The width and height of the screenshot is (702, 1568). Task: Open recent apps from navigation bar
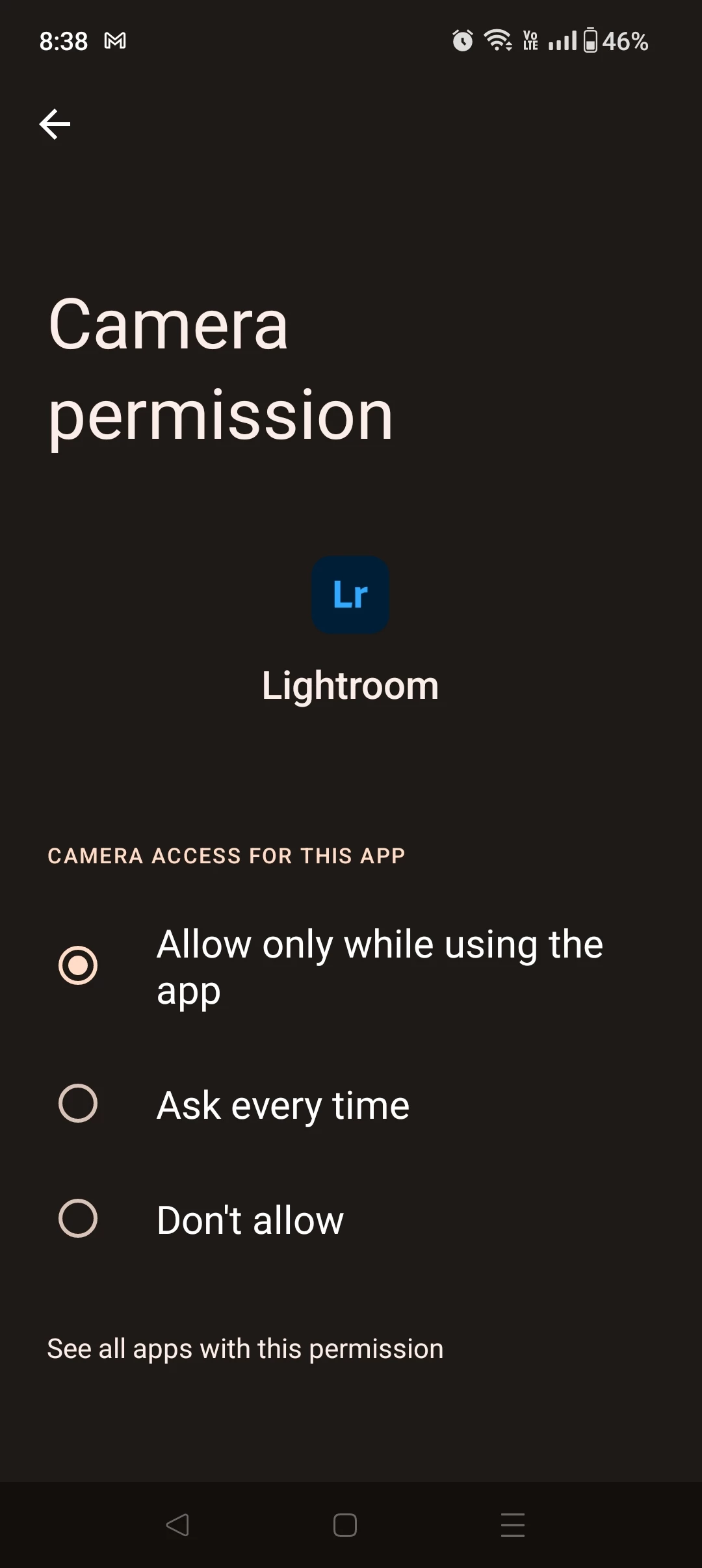click(513, 1524)
